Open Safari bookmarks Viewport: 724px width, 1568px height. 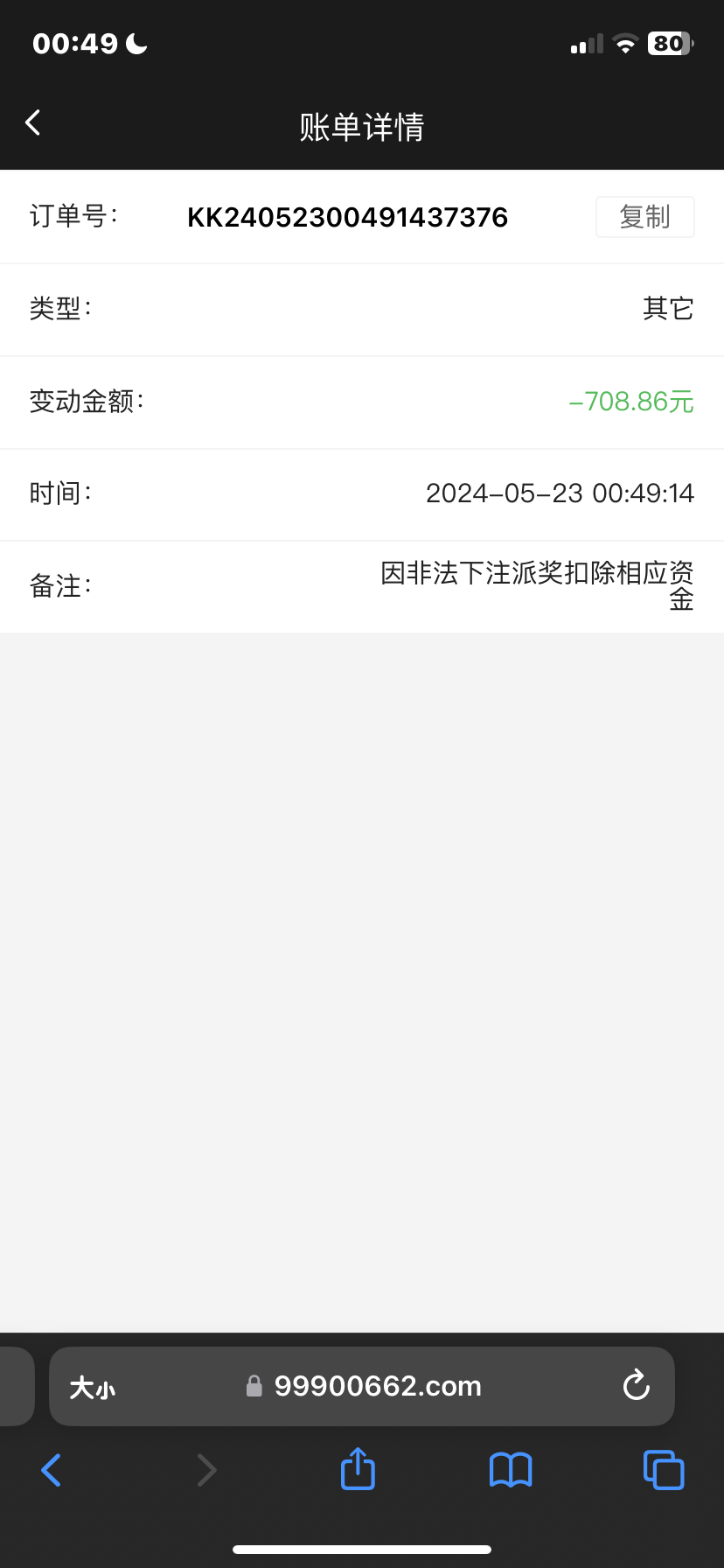(x=511, y=1470)
